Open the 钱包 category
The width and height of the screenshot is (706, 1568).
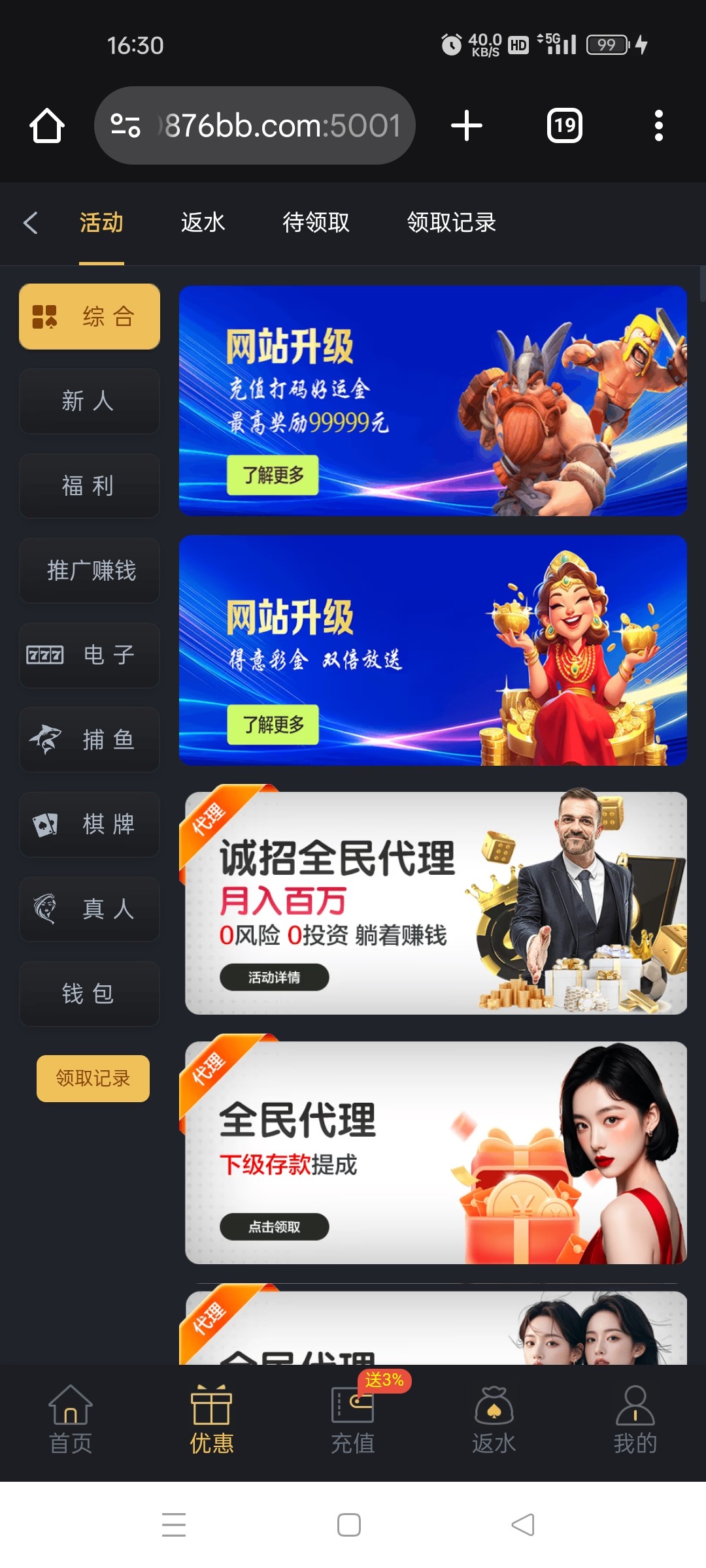[90, 994]
